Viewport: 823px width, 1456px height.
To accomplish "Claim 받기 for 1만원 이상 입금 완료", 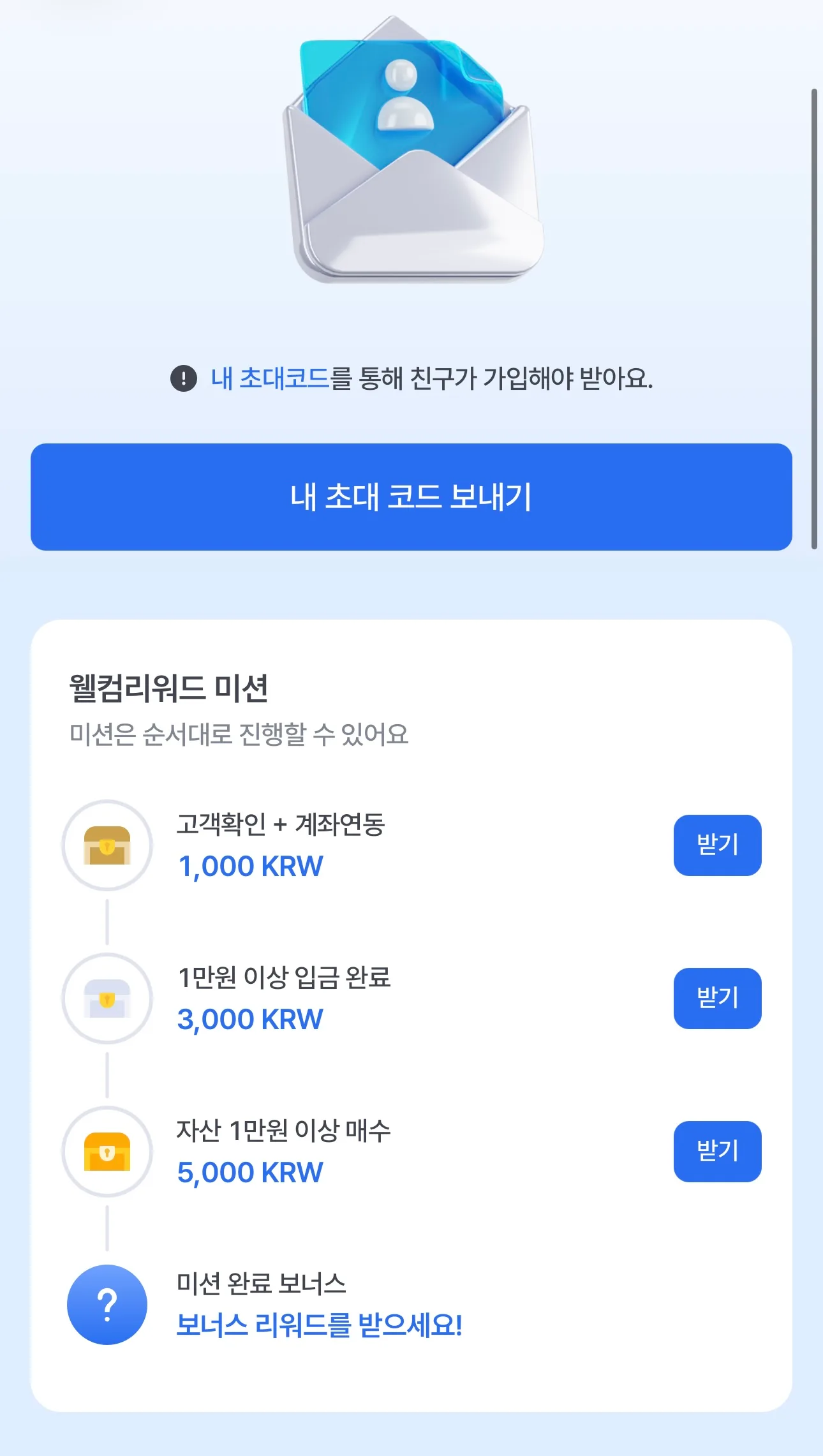I will 718,998.
